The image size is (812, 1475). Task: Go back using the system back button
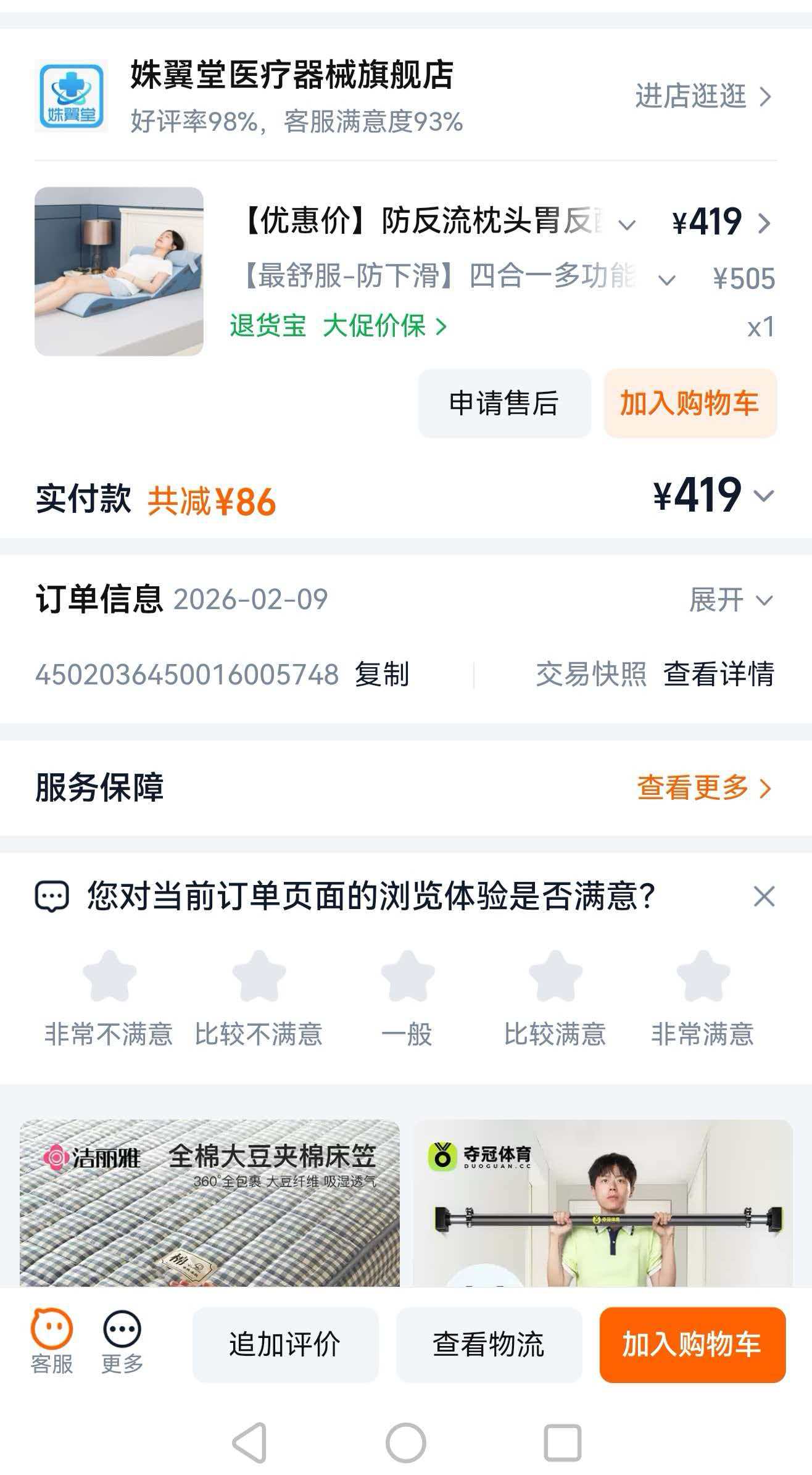(249, 1443)
